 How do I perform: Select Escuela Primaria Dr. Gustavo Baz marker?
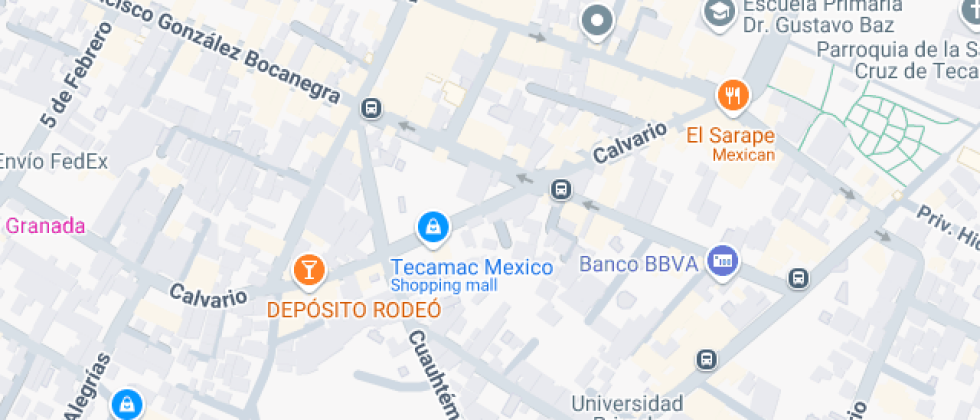(717, 12)
